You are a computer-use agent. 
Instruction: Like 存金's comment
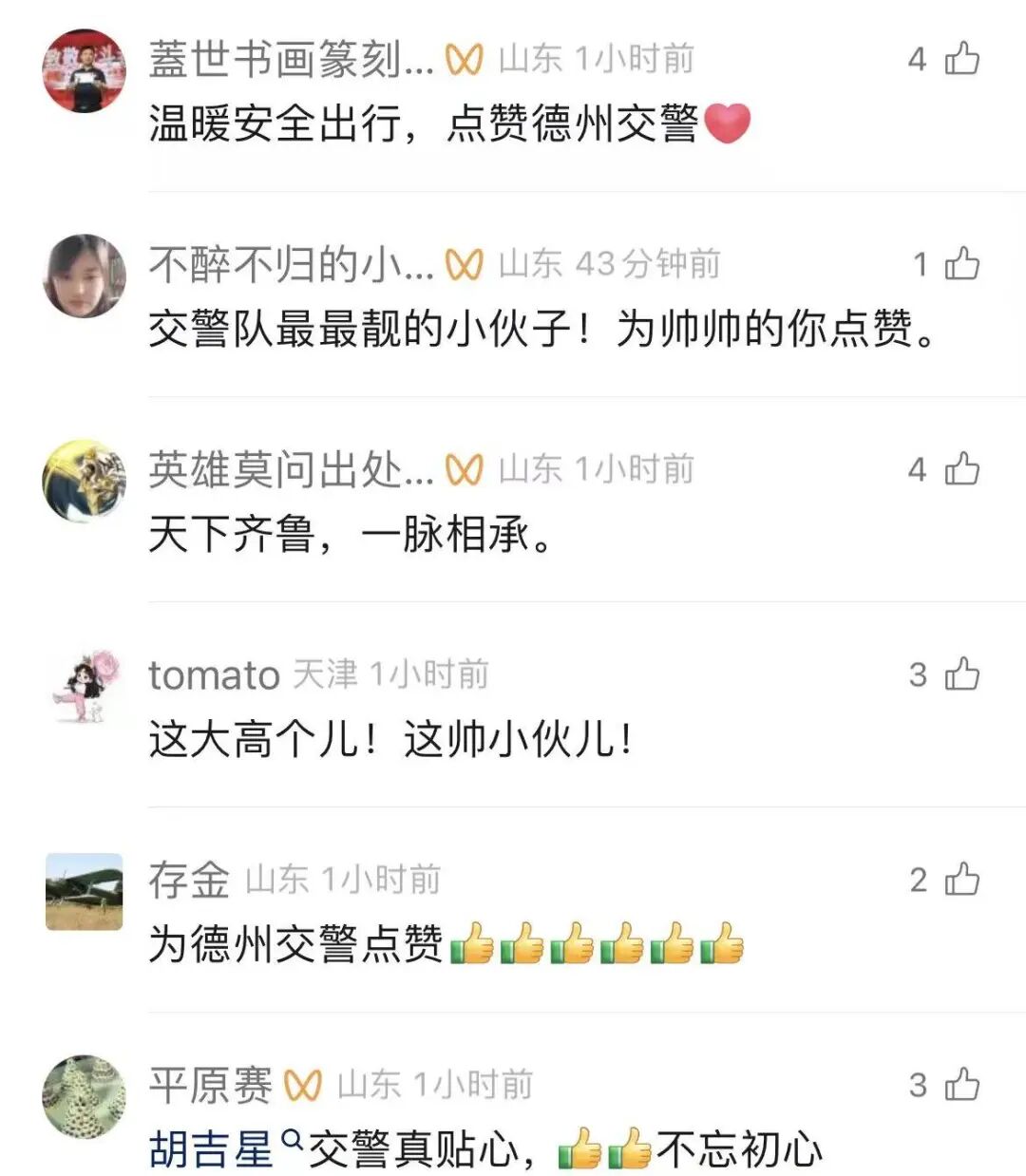pos(961,880)
